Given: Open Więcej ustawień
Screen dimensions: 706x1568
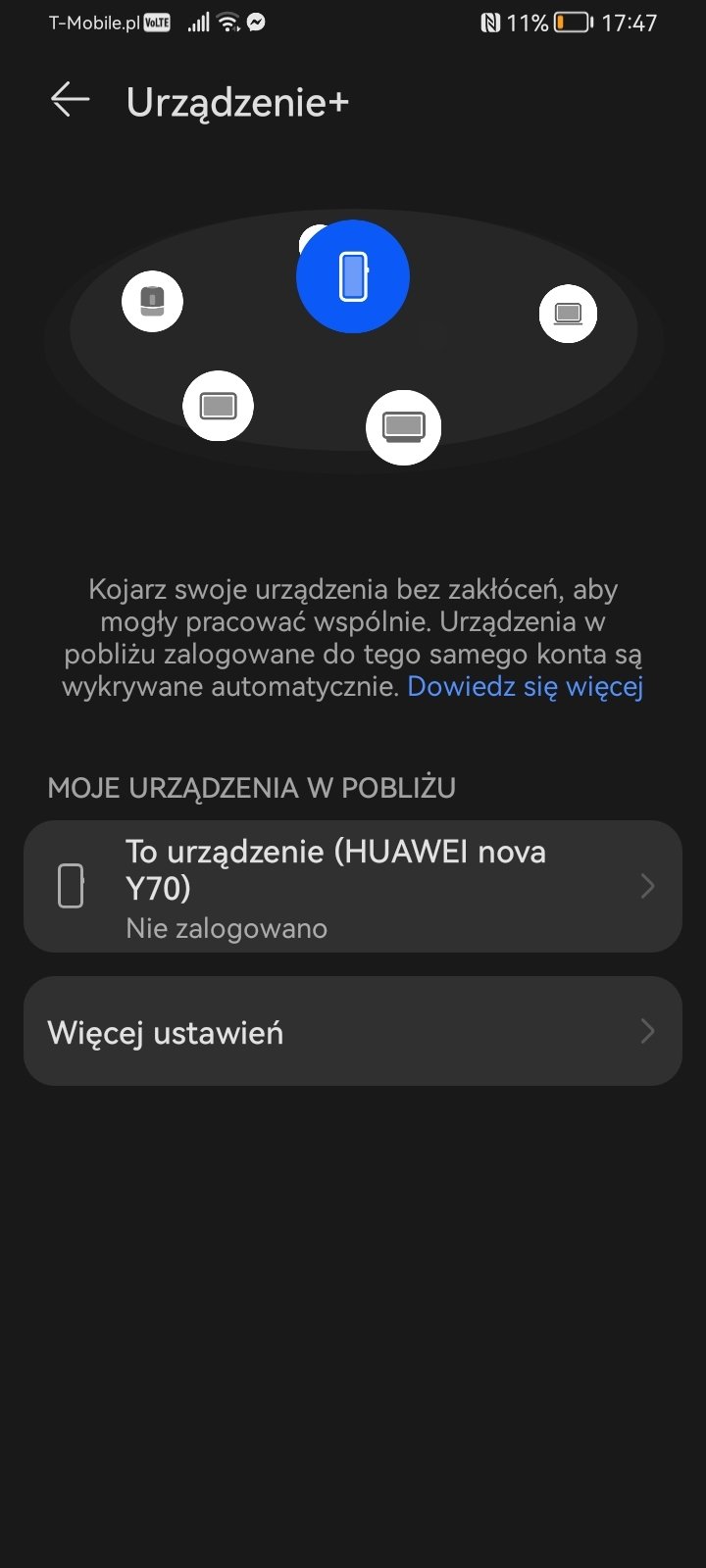Looking at the screenshot, I should click(352, 1031).
